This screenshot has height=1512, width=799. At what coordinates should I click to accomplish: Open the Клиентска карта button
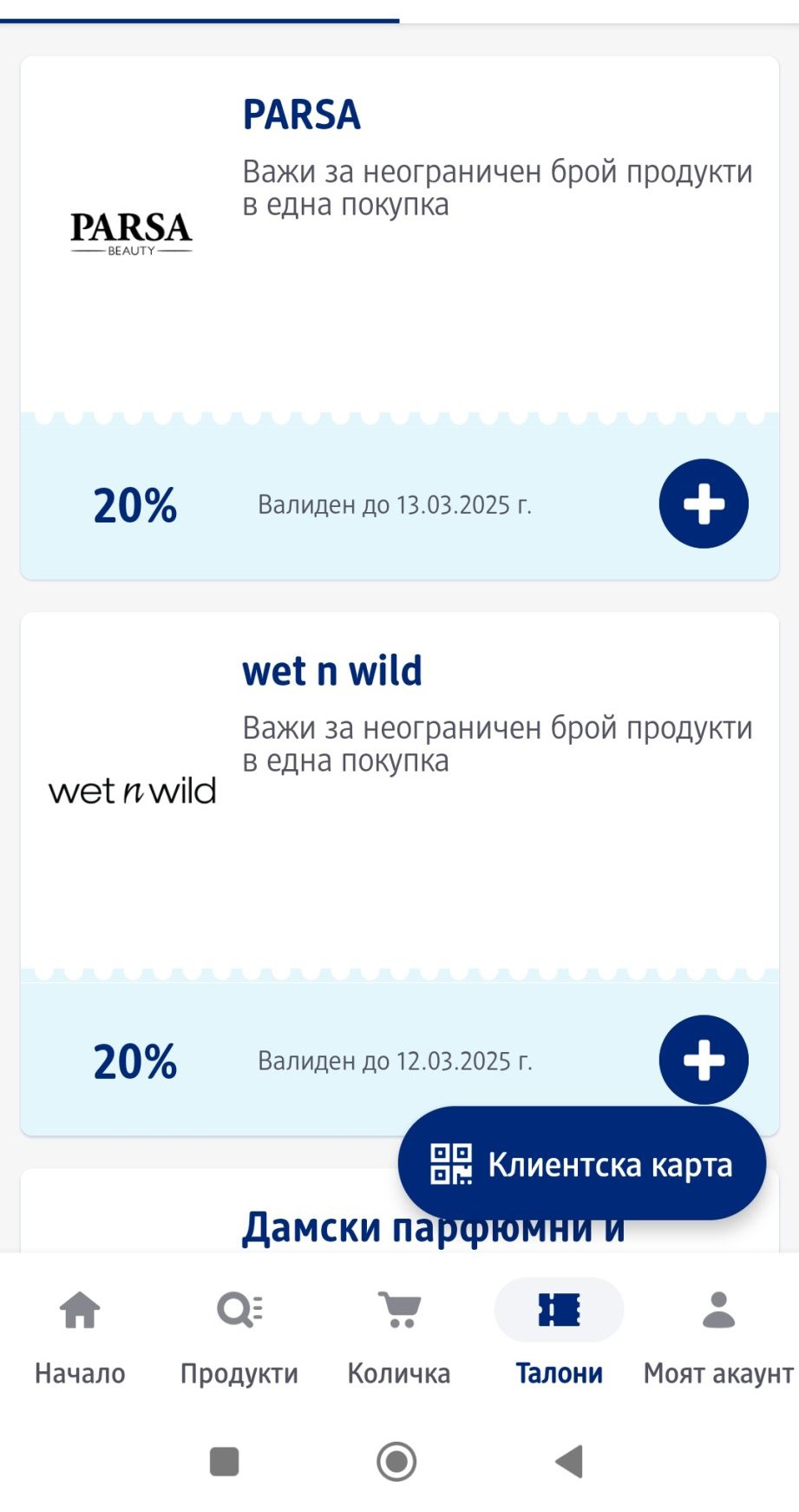[x=581, y=1164]
